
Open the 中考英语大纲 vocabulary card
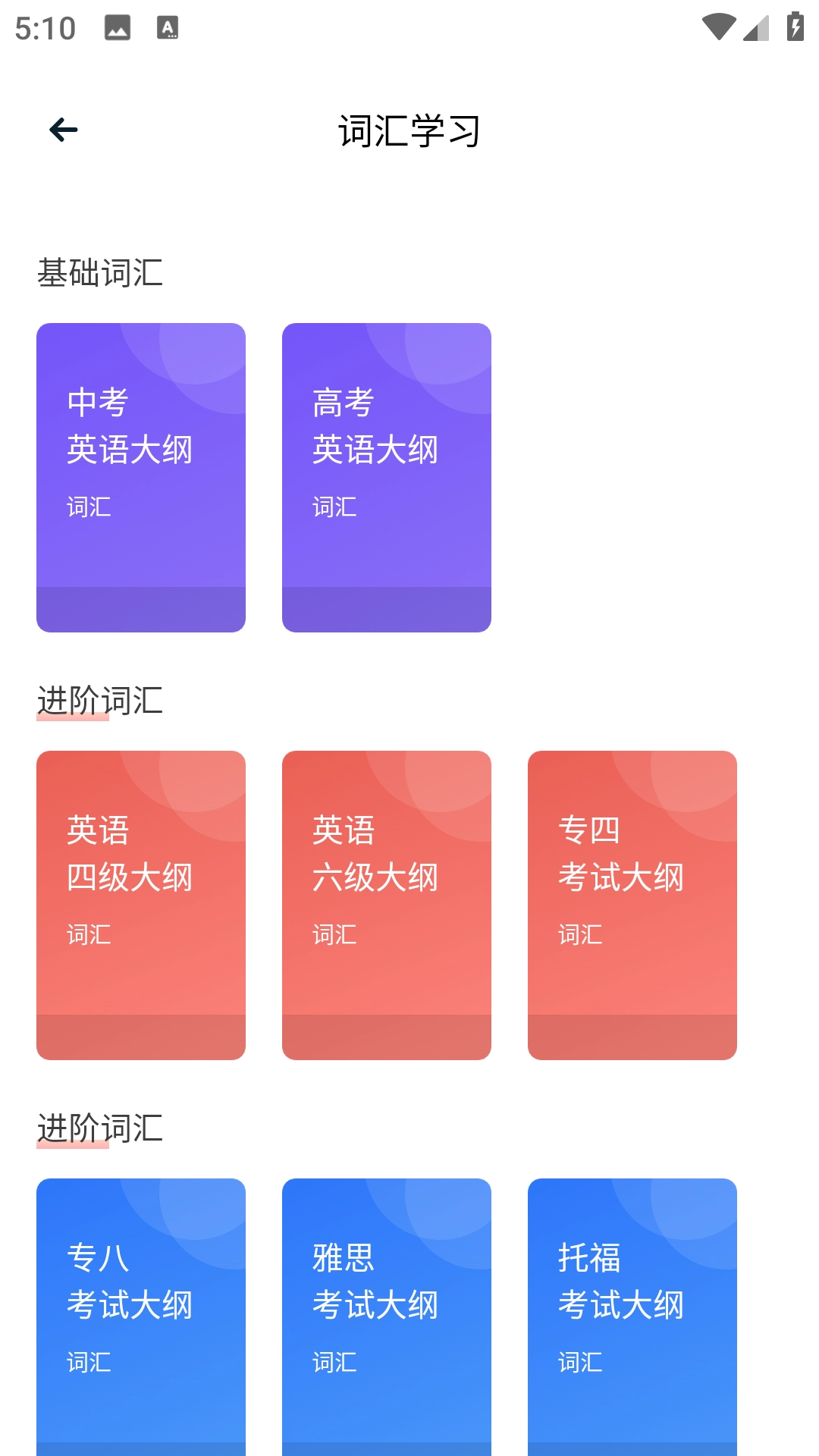coord(140,476)
